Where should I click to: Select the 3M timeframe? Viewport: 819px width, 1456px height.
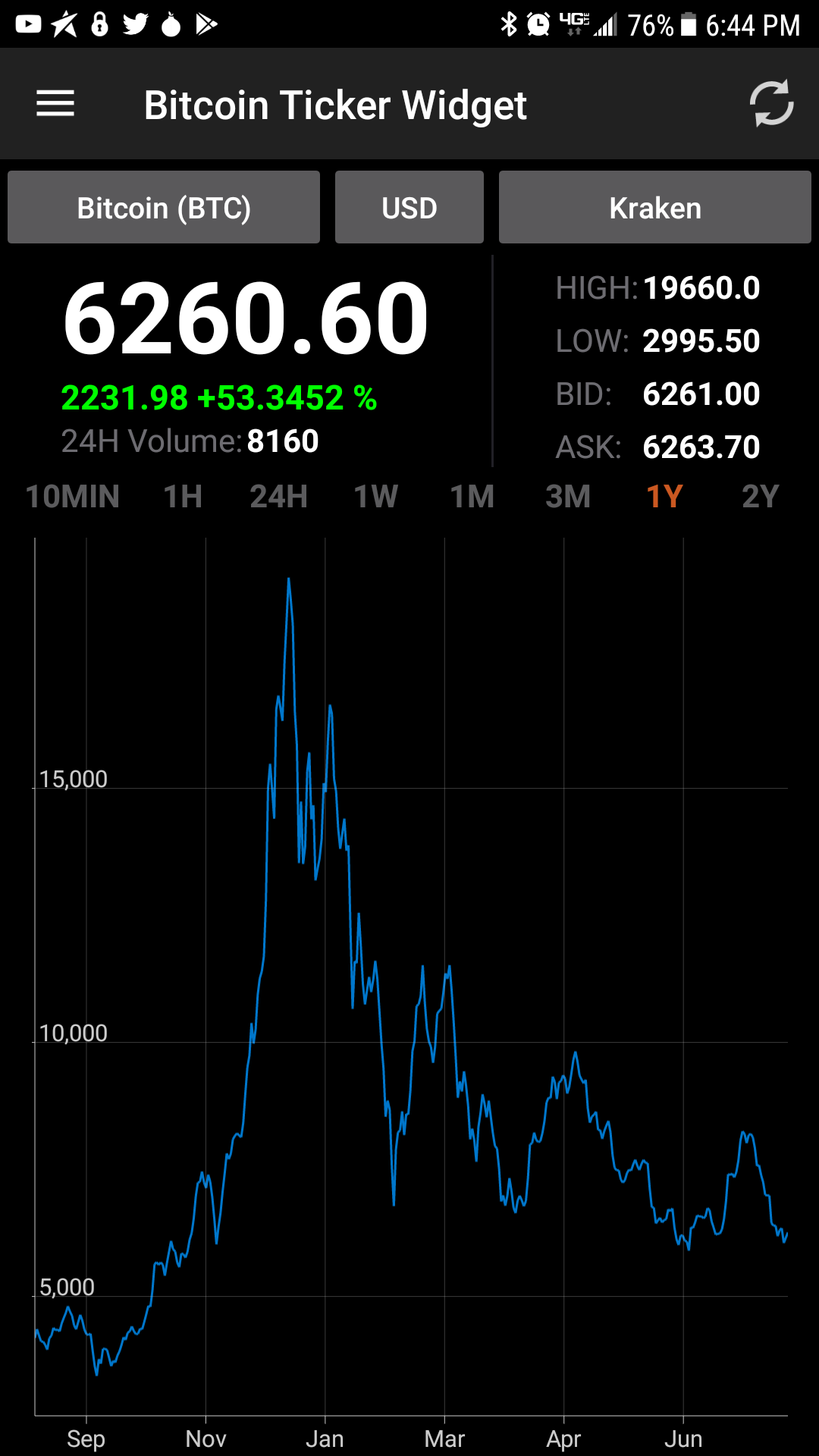568,497
